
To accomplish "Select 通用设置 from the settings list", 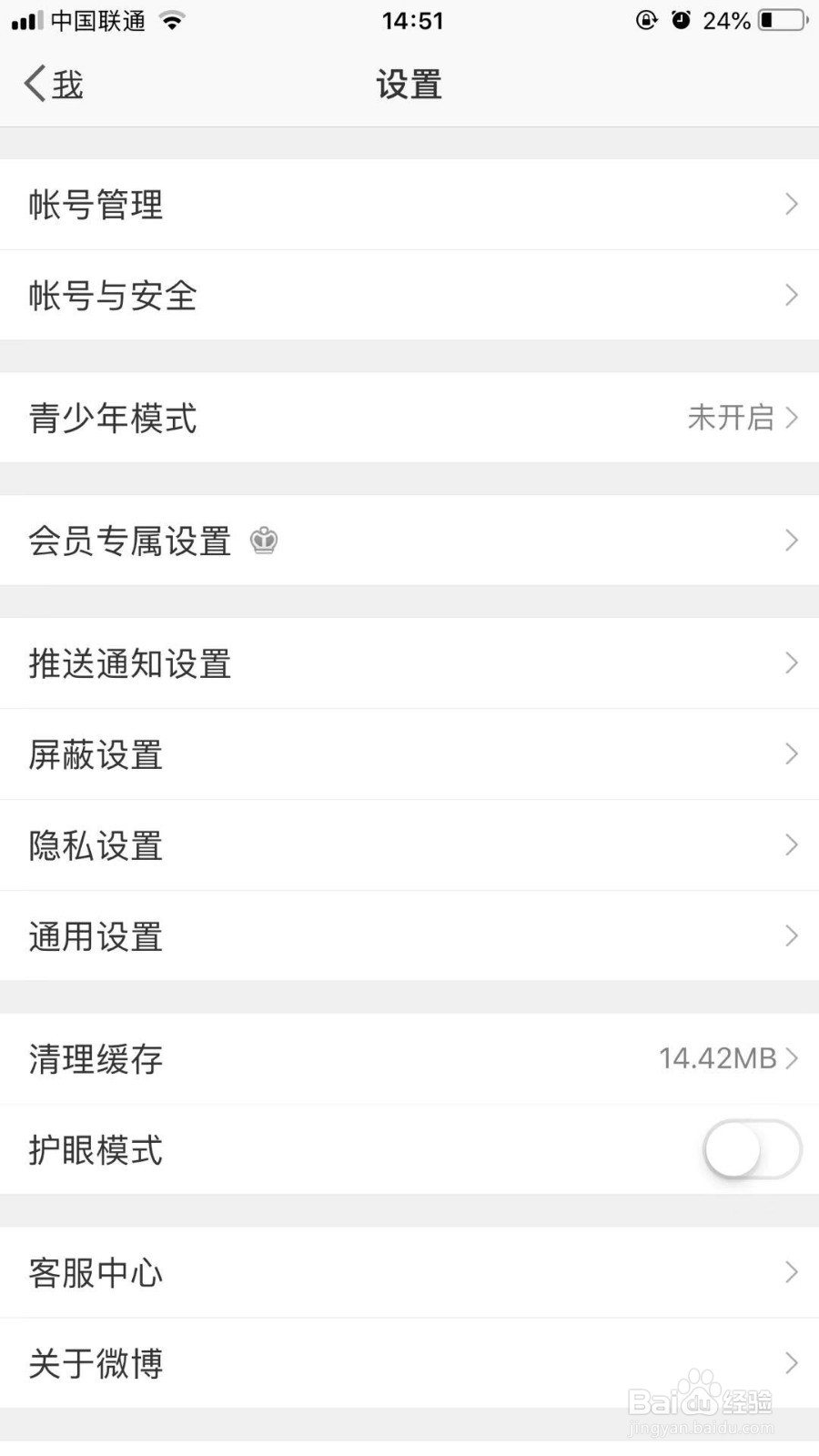I will tap(409, 936).
